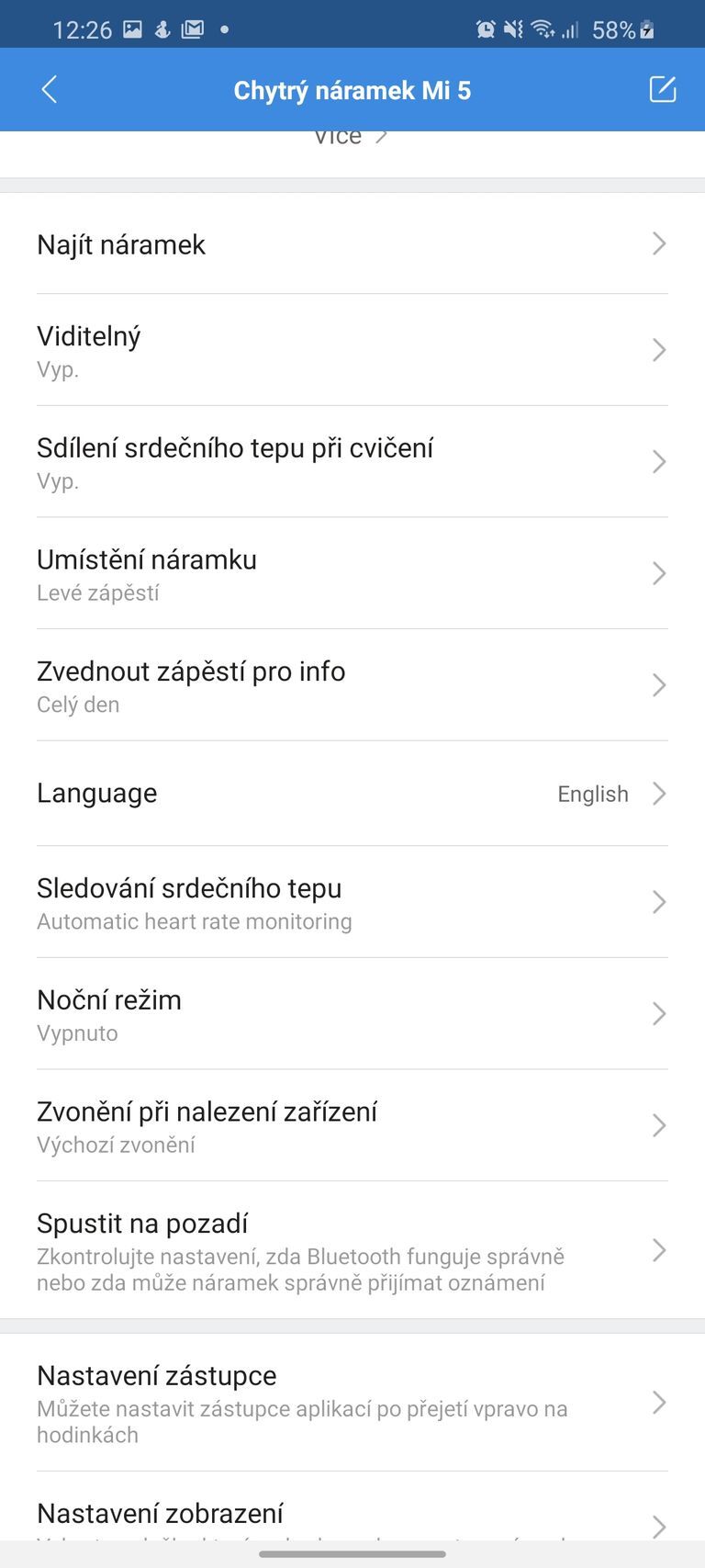Image resolution: width=705 pixels, height=1568 pixels.
Task: Enable Sdílení srdečního tepu při cvičení
Action: [352, 461]
